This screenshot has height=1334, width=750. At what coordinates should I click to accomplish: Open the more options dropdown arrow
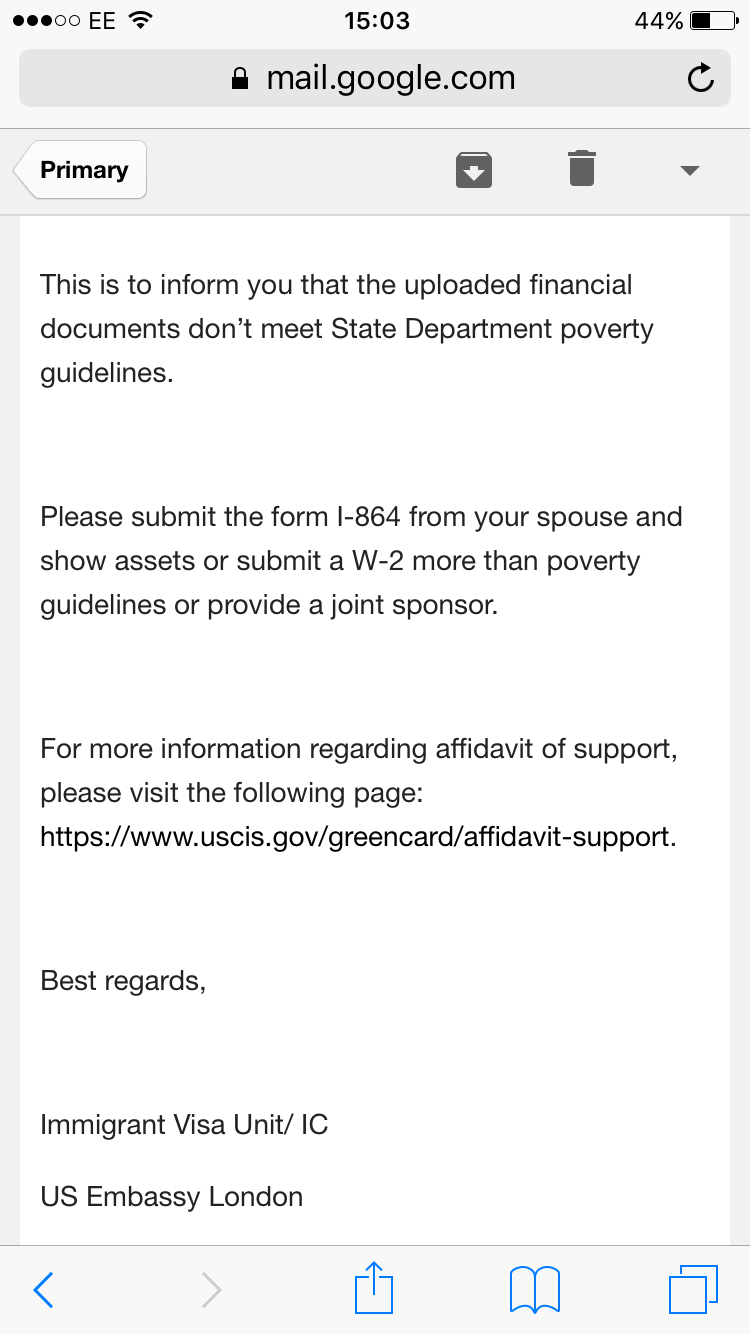[x=689, y=170]
